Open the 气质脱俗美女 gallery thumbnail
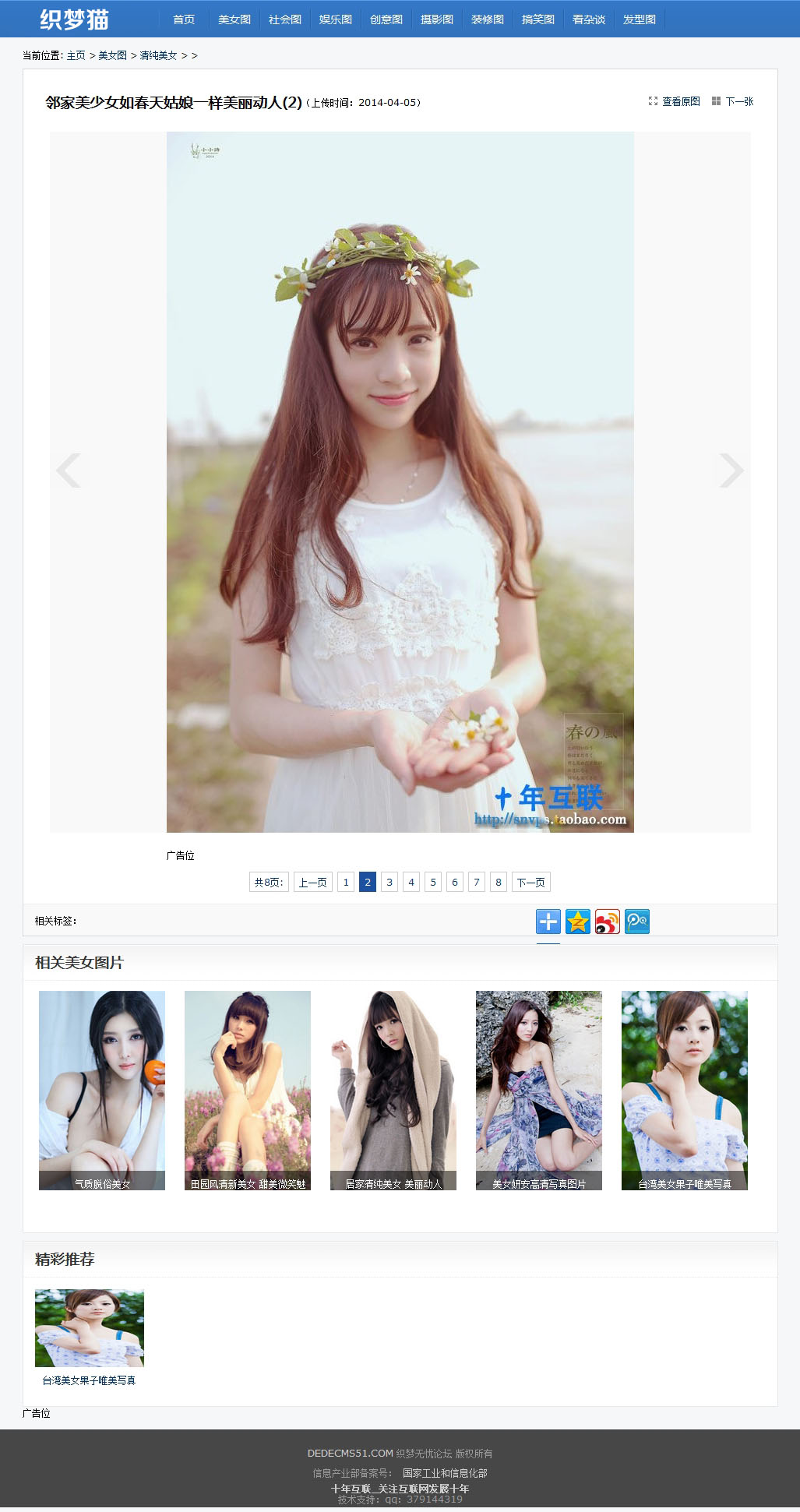 [x=102, y=1090]
